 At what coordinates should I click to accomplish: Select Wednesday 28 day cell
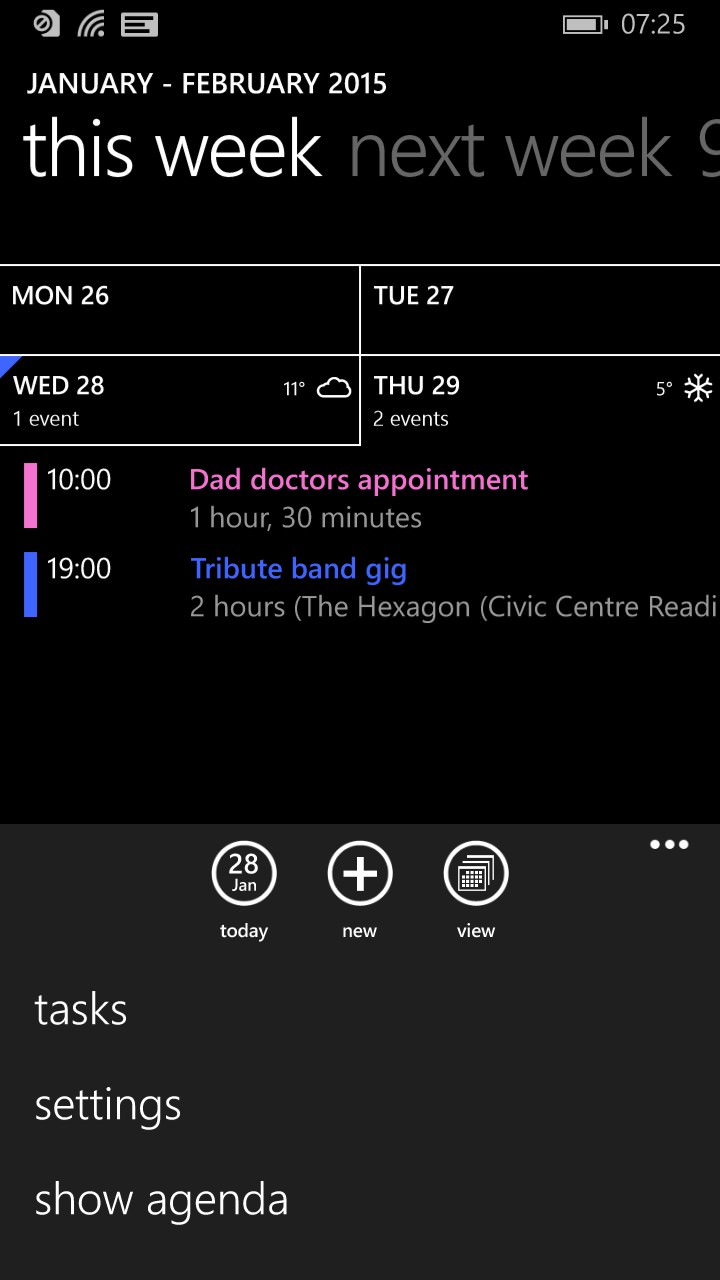[x=180, y=400]
